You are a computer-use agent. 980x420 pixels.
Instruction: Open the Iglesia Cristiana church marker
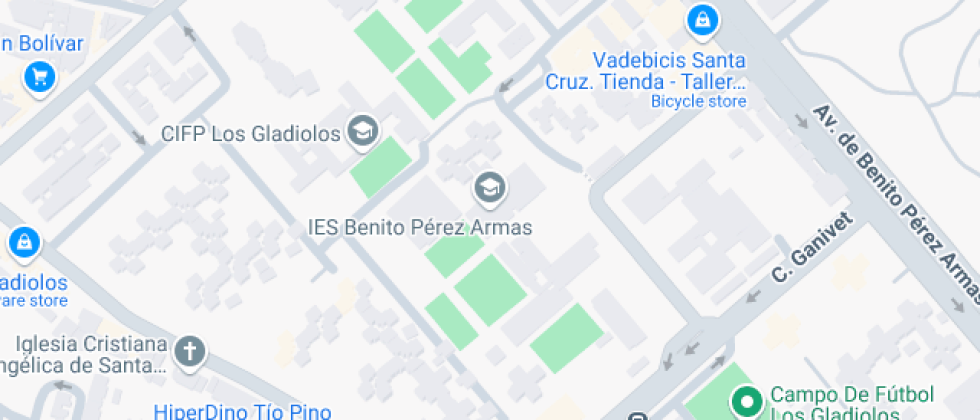189,351
